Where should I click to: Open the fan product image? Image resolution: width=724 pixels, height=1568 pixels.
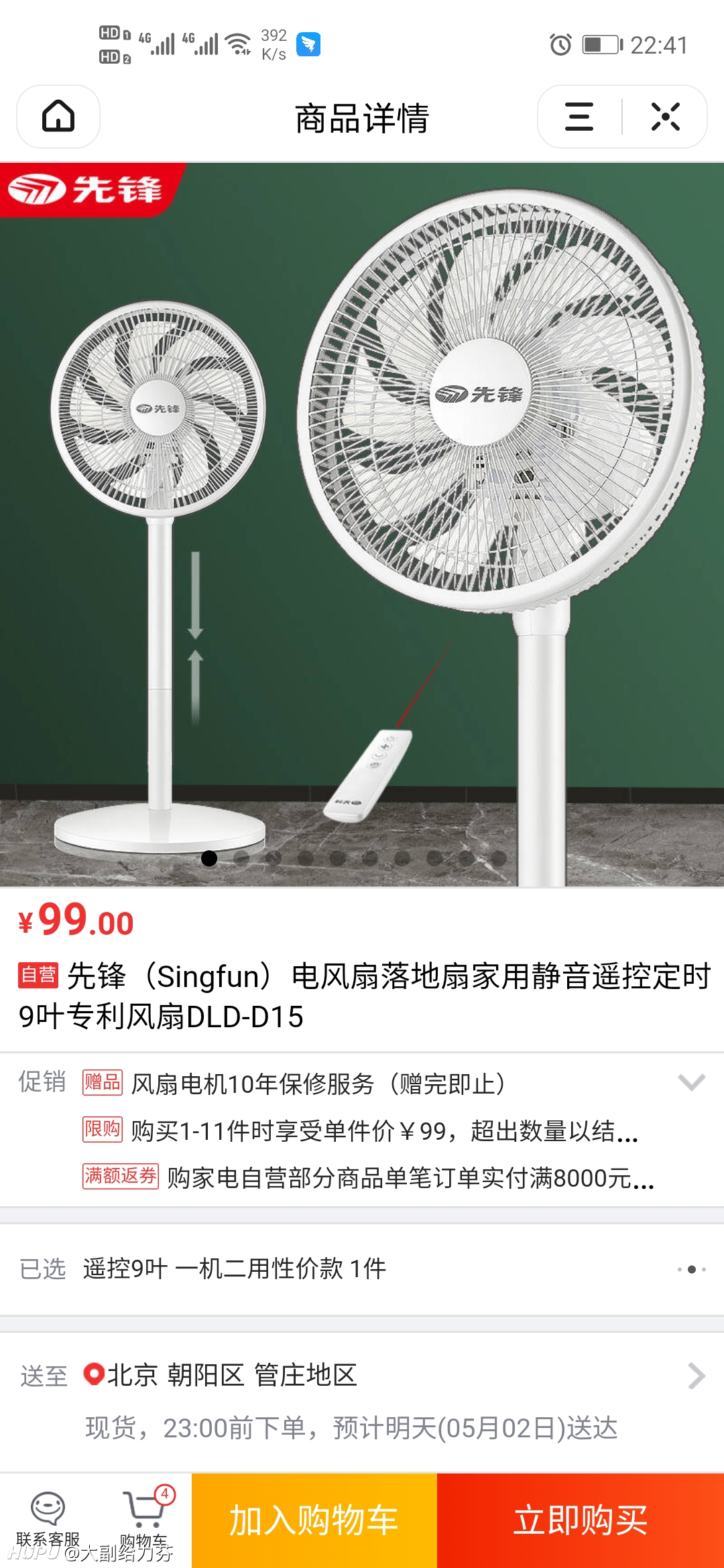tap(362, 525)
